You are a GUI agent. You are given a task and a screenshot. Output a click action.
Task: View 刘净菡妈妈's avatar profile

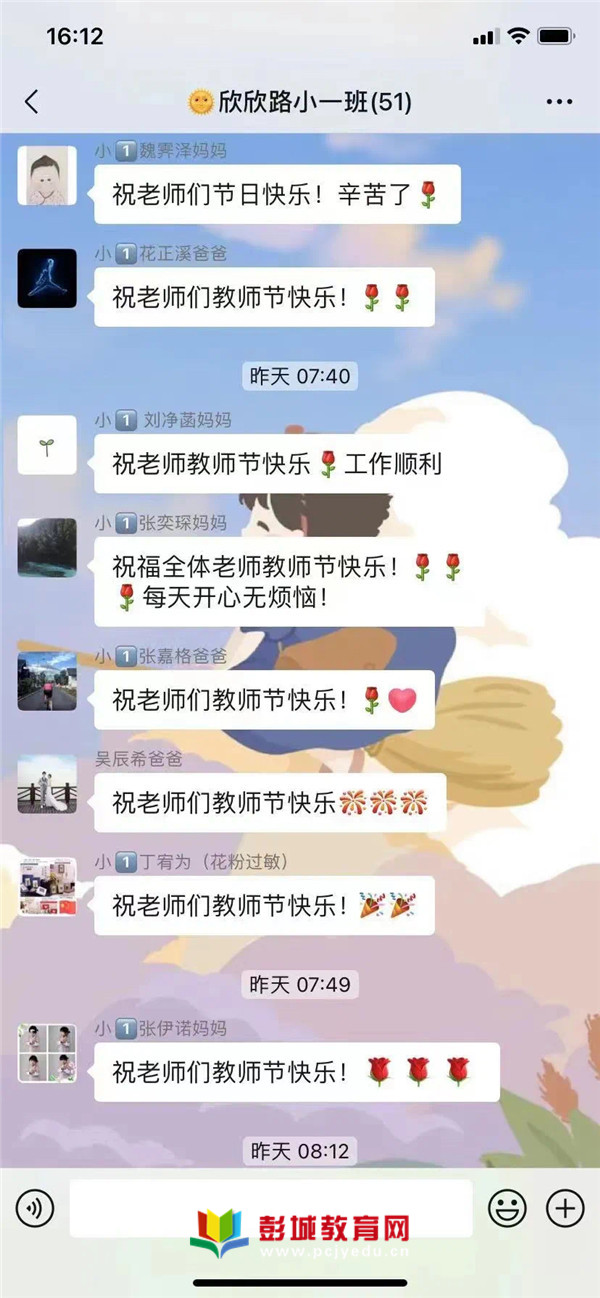[x=47, y=444]
